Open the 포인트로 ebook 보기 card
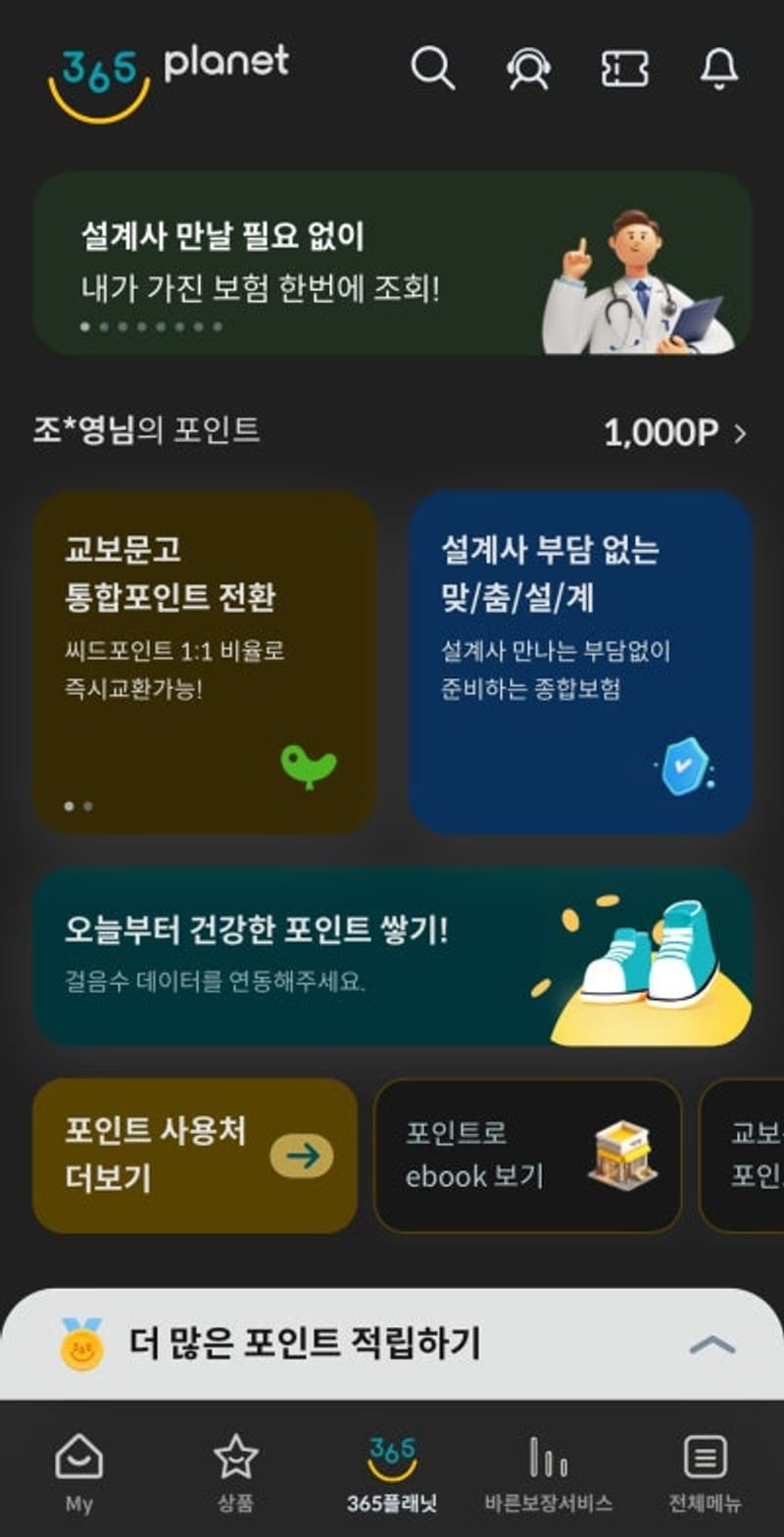Image resolution: width=784 pixels, height=1537 pixels. coord(527,1156)
